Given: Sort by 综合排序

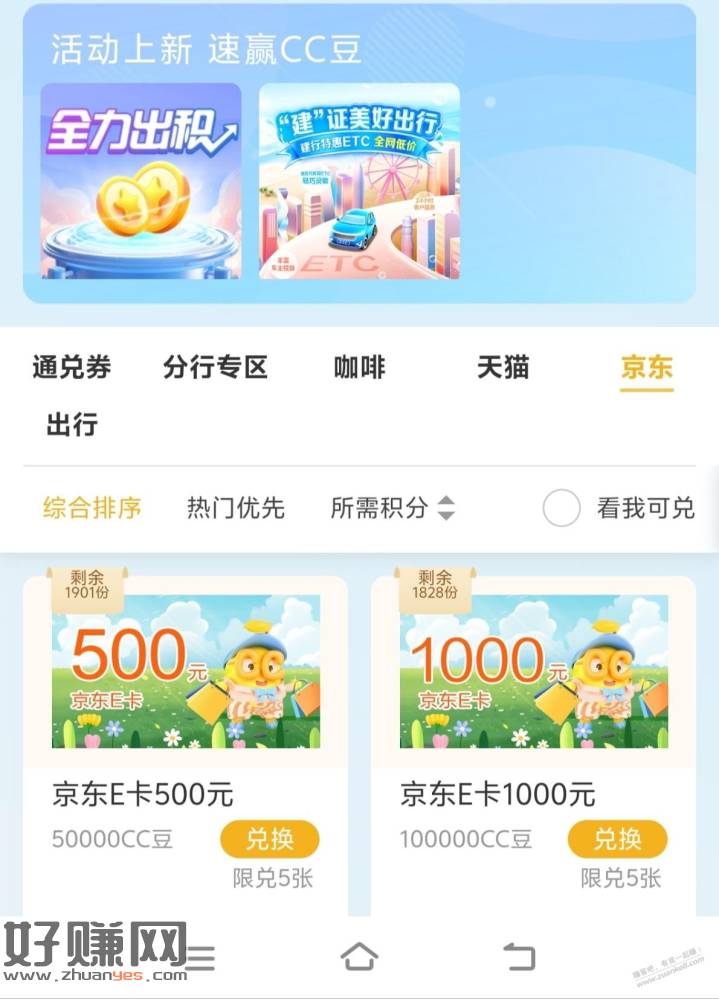Looking at the screenshot, I should tap(92, 508).
